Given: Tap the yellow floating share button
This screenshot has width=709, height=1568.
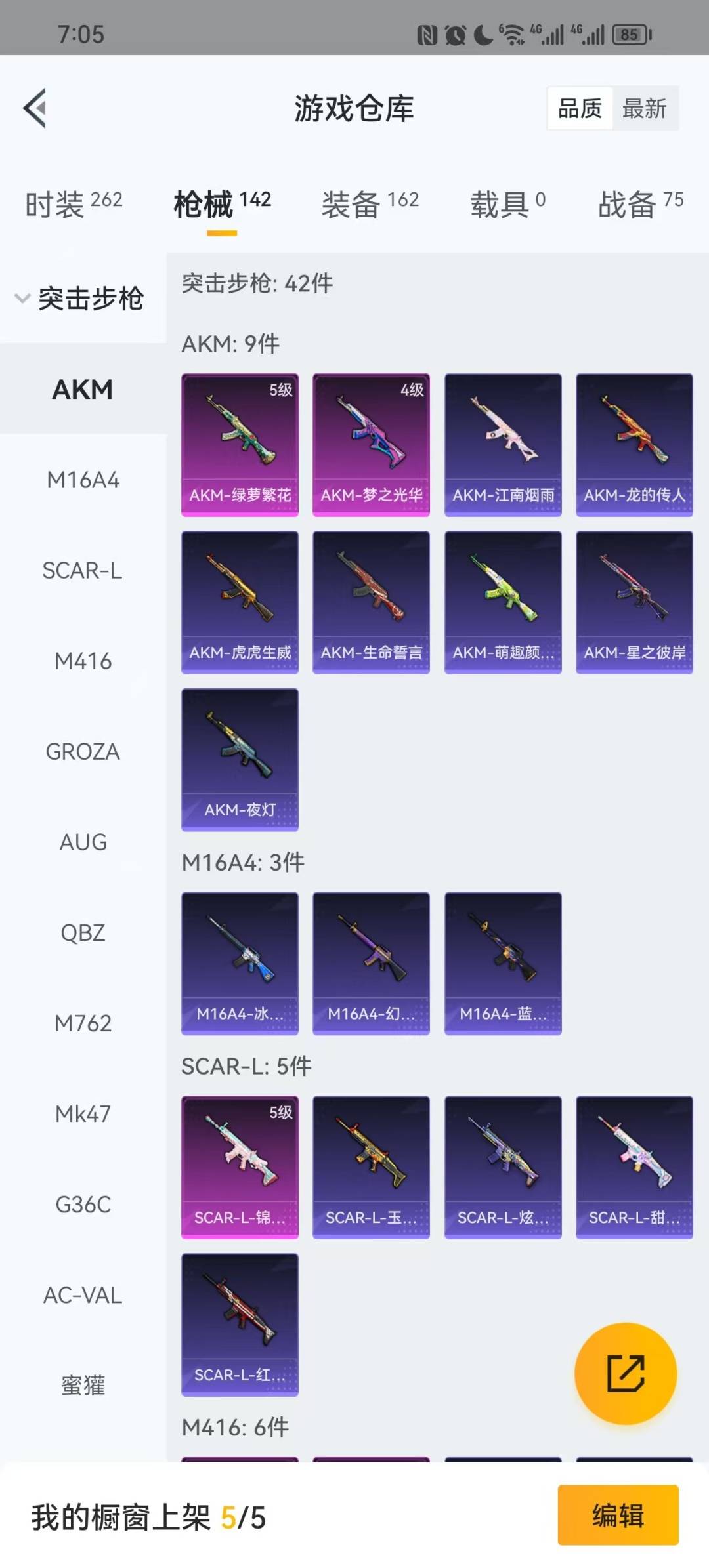Looking at the screenshot, I should pos(626,1374).
